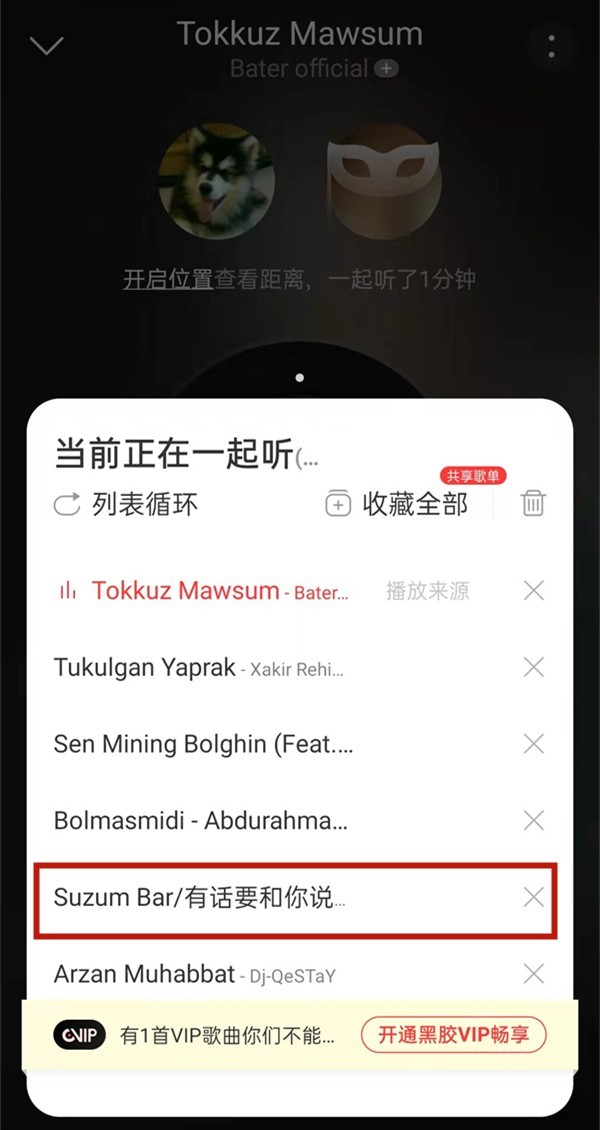
Task: Open 播放来源 for Tokkuz Mawsum
Action: click(x=427, y=591)
